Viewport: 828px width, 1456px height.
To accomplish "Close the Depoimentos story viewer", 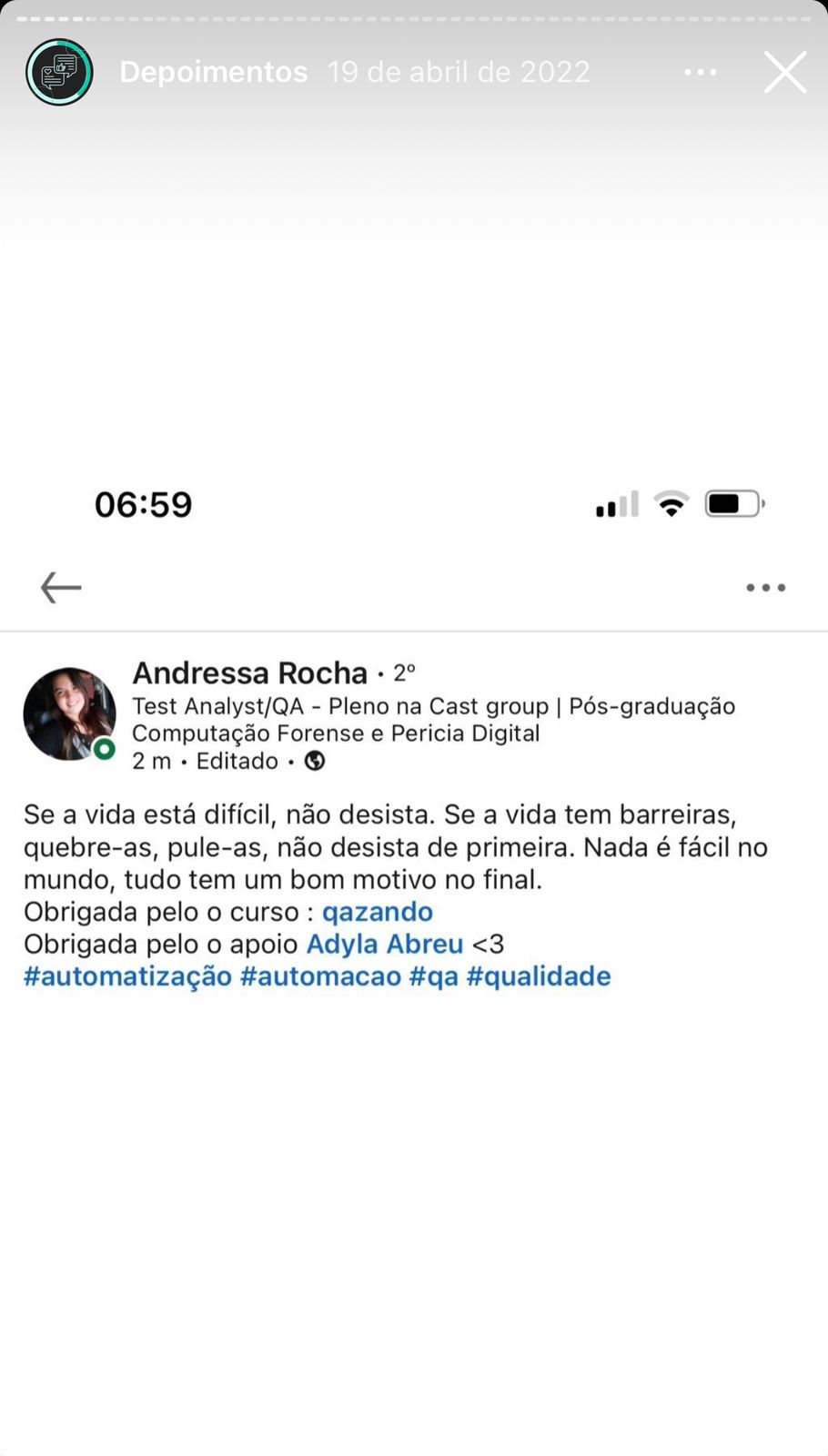I will pos(784,72).
